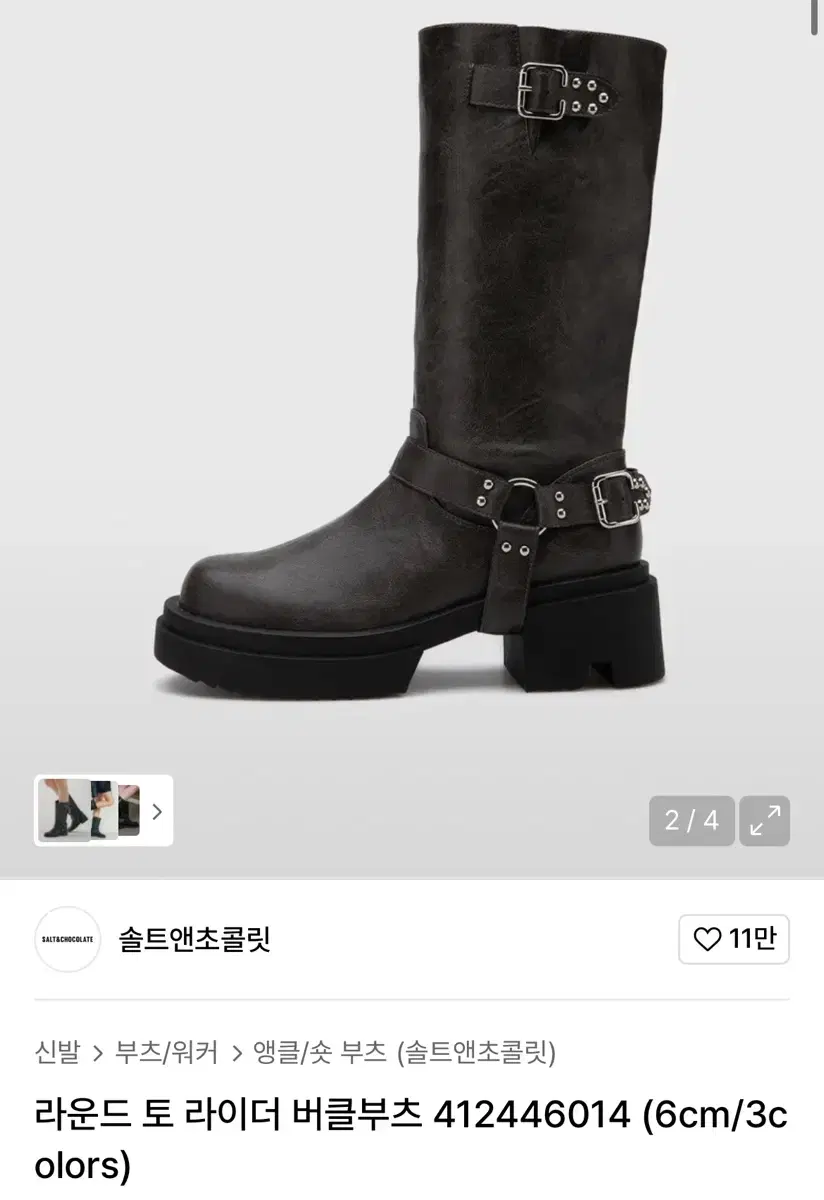824x1200 pixels.
Task: Click the 2 / 4 image counter badge
Action: pos(692,822)
